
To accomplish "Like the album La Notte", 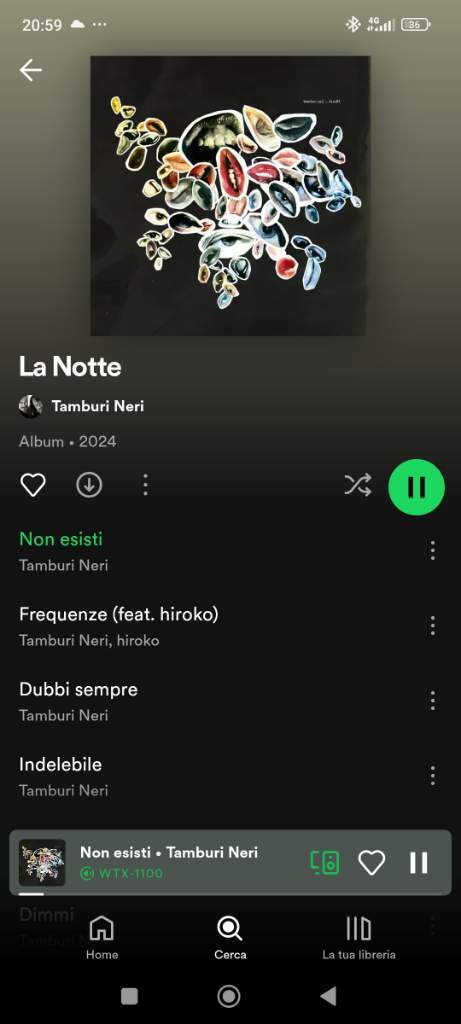I will point(33,485).
